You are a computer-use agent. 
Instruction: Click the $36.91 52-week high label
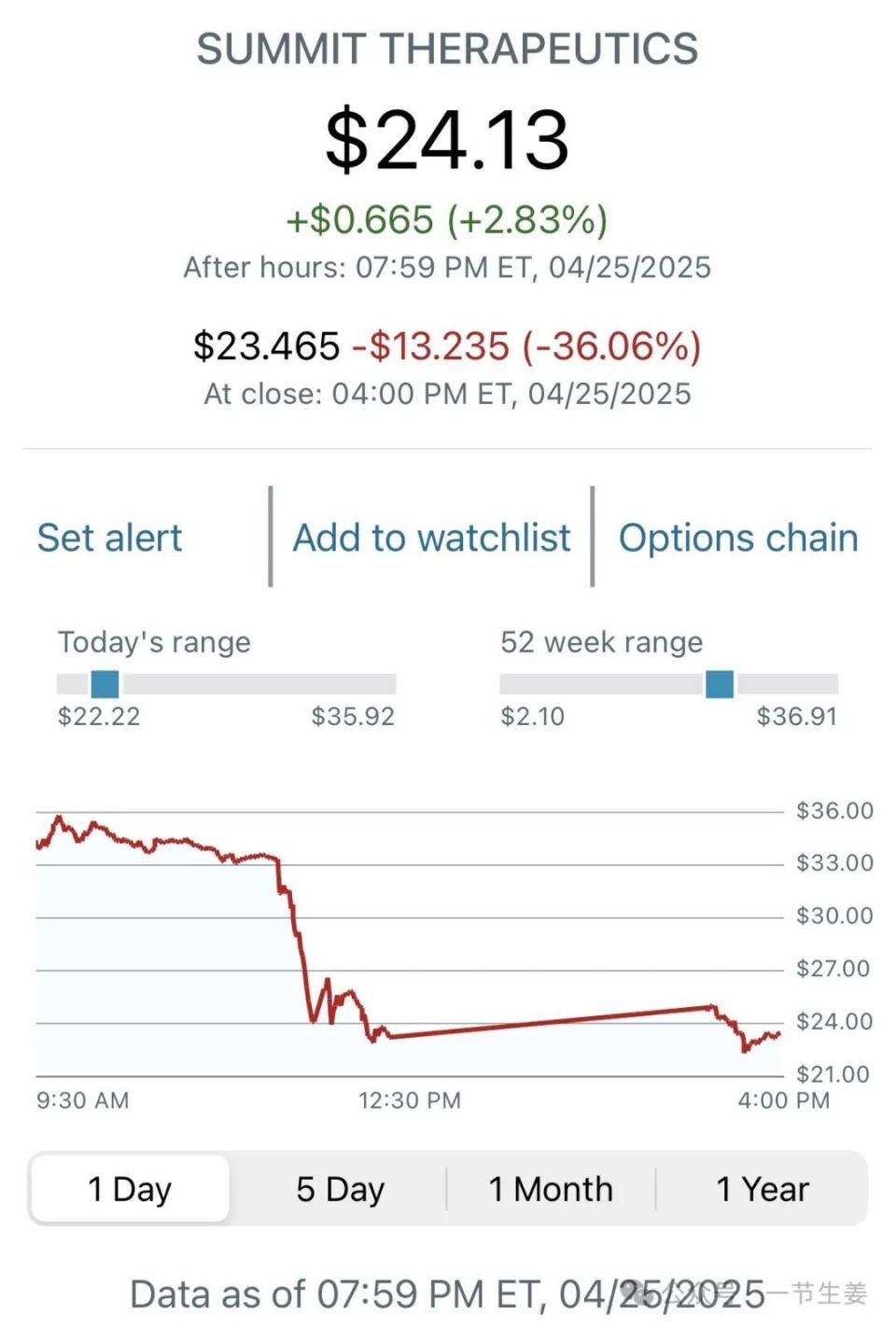click(796, 717)
